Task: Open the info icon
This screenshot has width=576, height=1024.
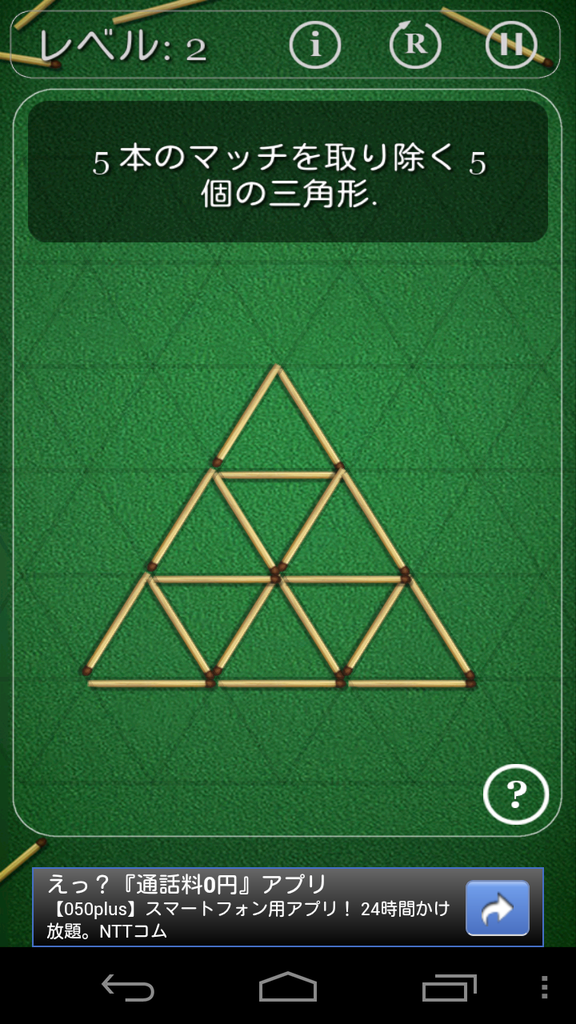Action: coord(315,44)
